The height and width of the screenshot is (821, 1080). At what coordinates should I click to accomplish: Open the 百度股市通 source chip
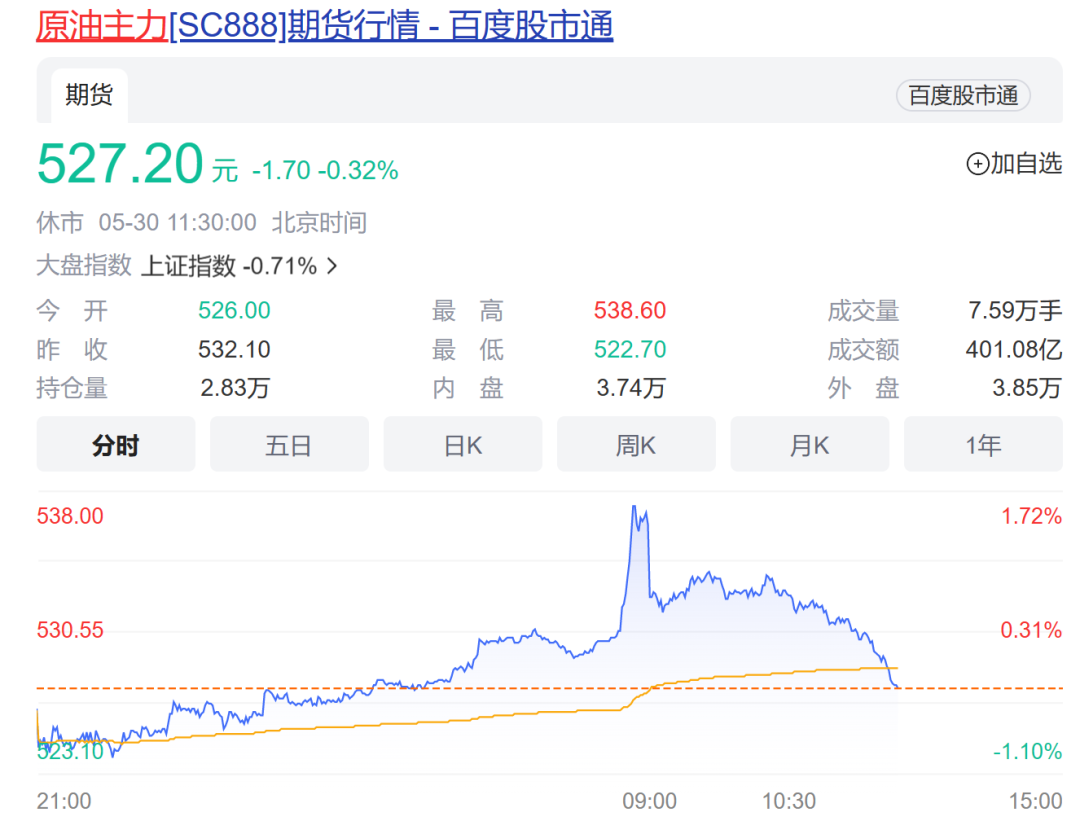point(962,96)
